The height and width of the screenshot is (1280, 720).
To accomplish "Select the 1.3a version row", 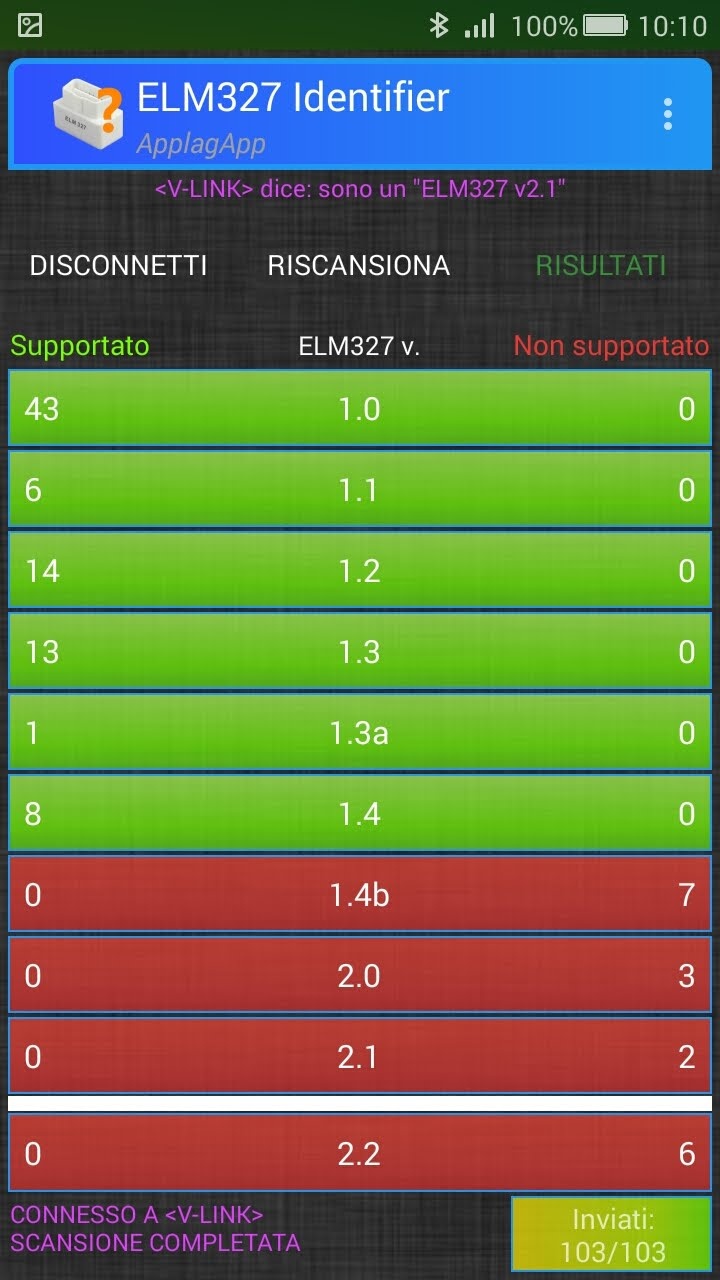I will tap(360, 732).
